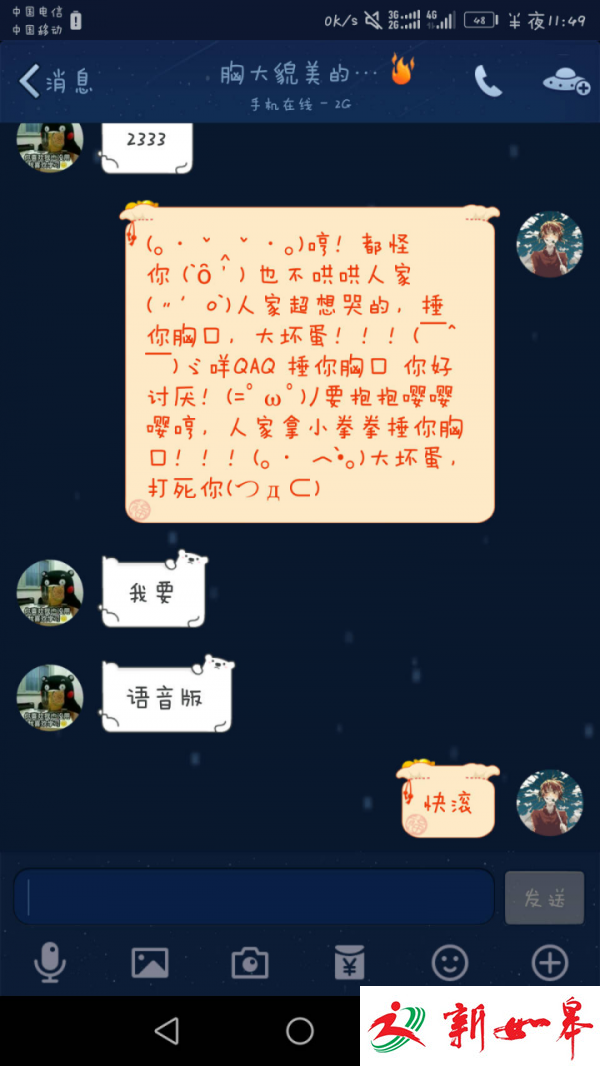
Task: Open the camera to take a photo
Action: tap(250, 963)
